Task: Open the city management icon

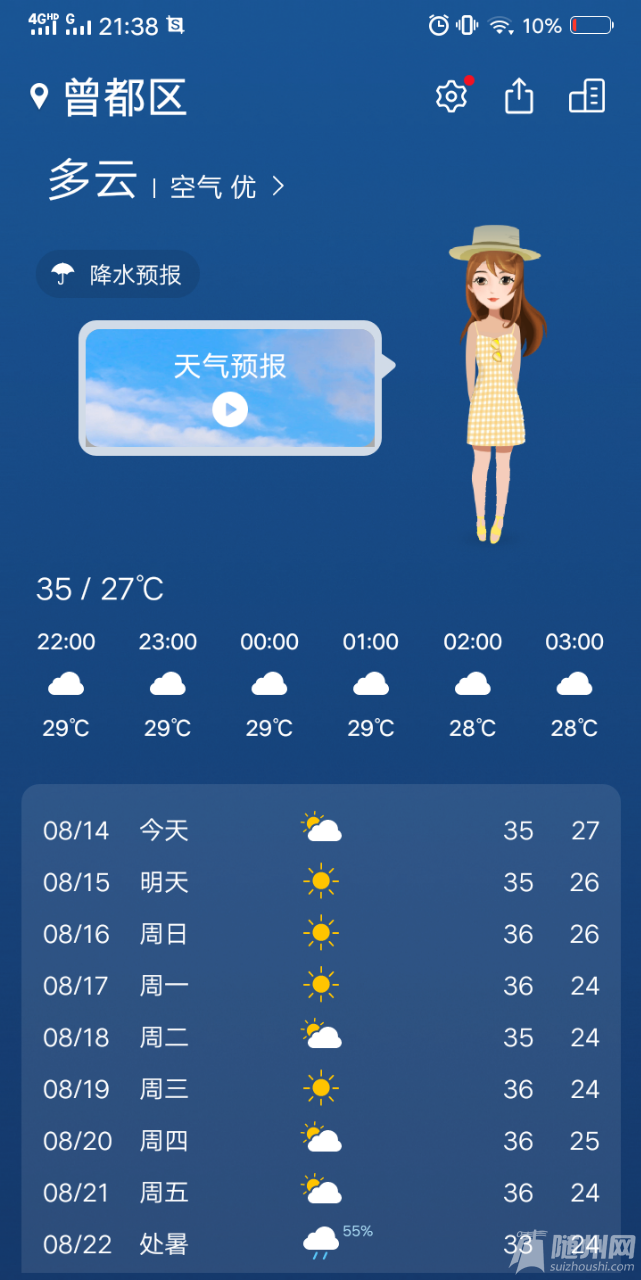Action: (587, 97)
